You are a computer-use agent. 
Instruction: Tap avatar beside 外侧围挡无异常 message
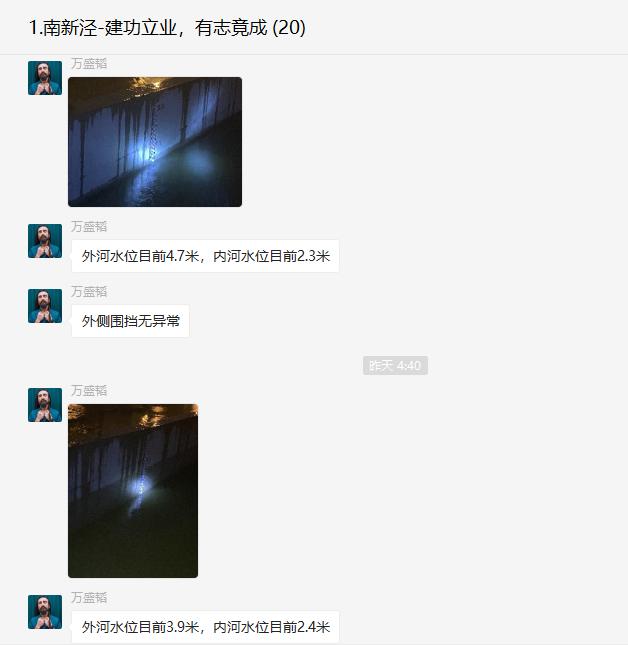pyautogui.click(x=45, y=306)
